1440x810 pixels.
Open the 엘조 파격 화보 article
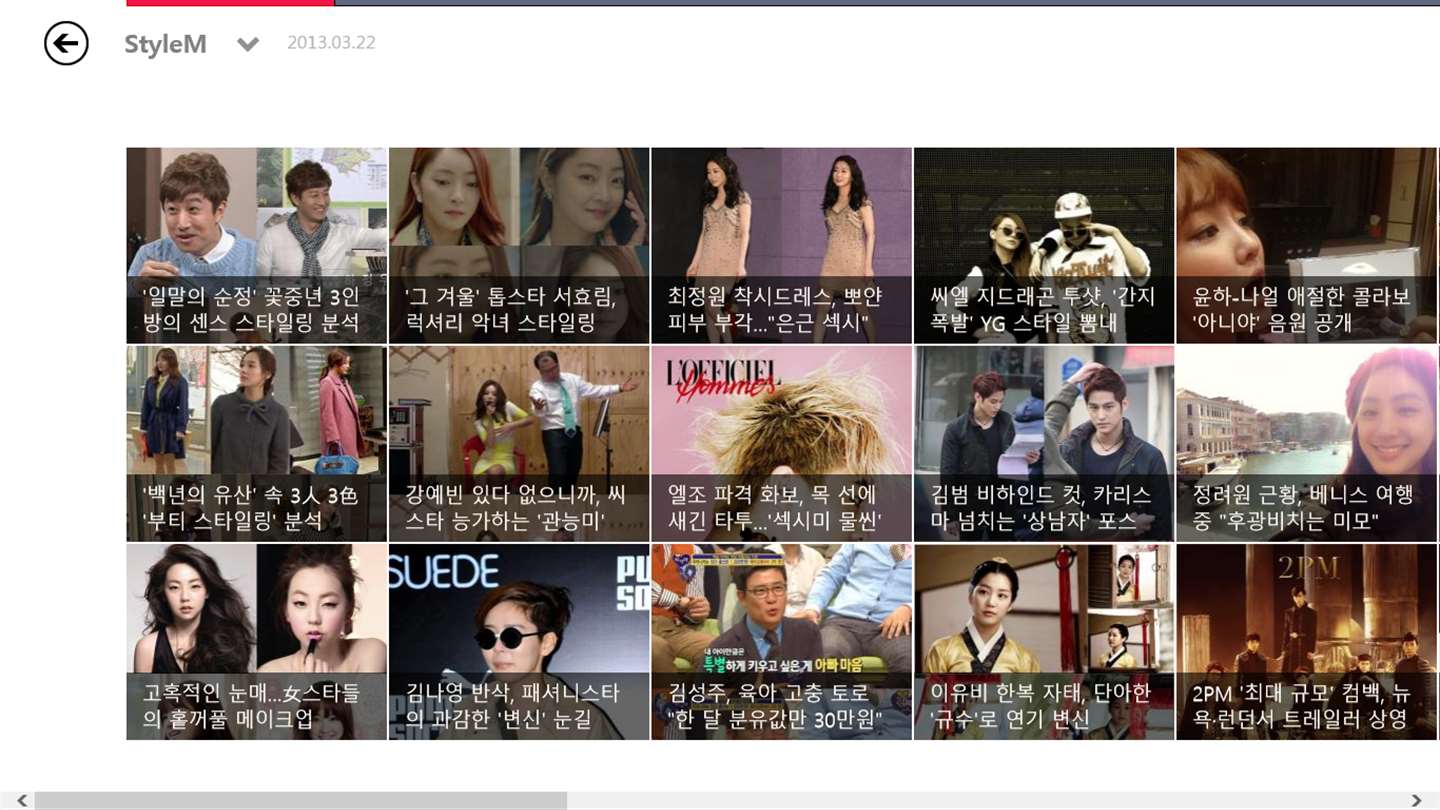pos(781,443)
